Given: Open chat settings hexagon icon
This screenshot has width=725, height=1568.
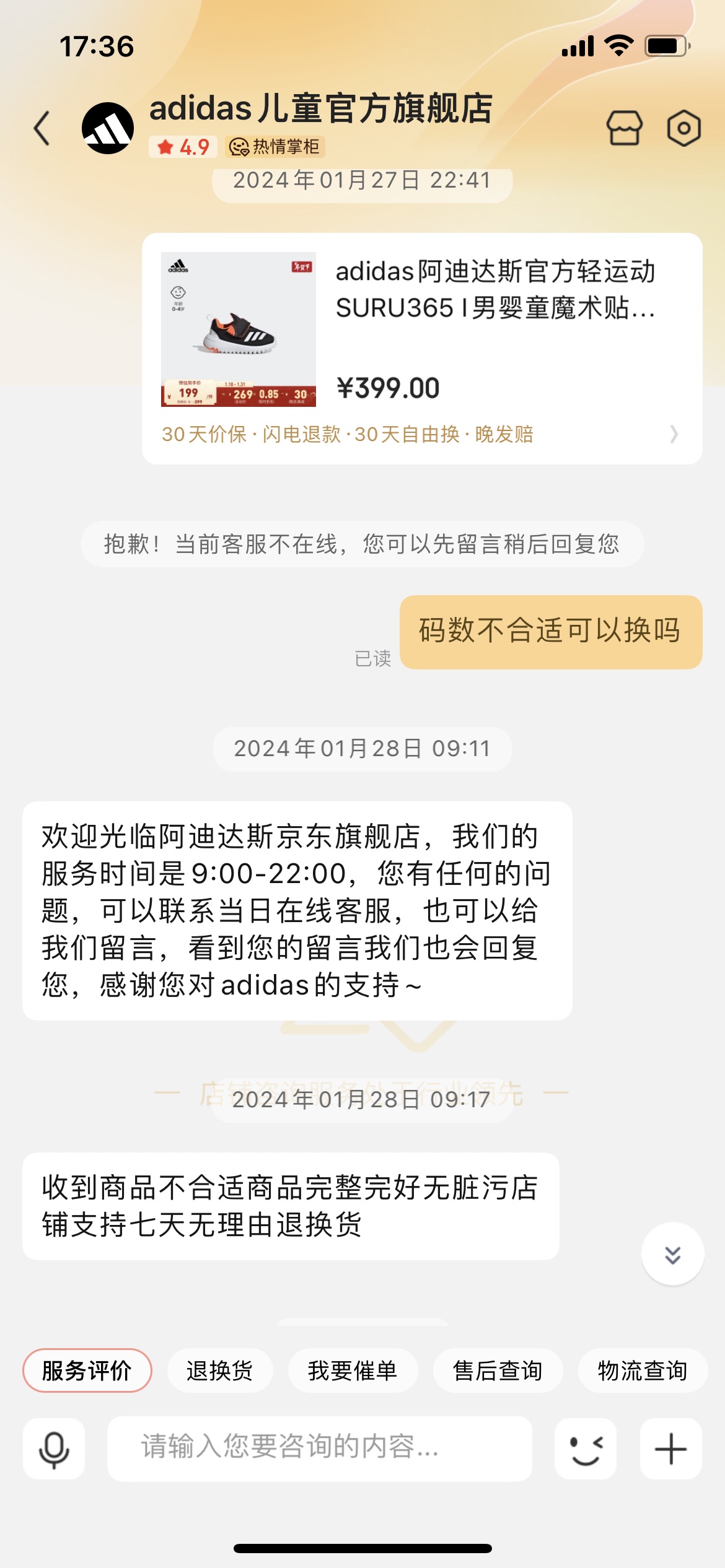Looking at the screenshot, I should [x=683, y=128].
